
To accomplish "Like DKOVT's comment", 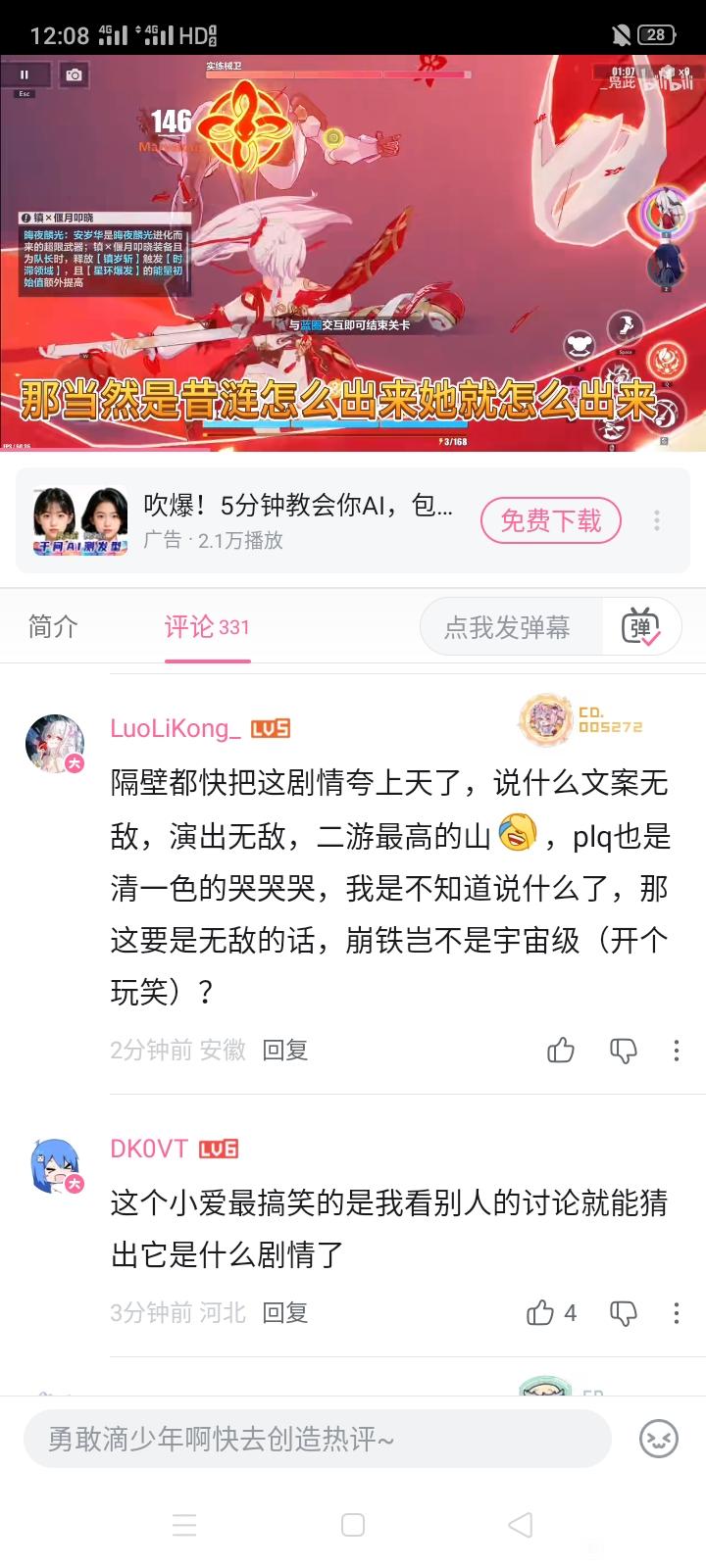I will (x=541, y=1313).
